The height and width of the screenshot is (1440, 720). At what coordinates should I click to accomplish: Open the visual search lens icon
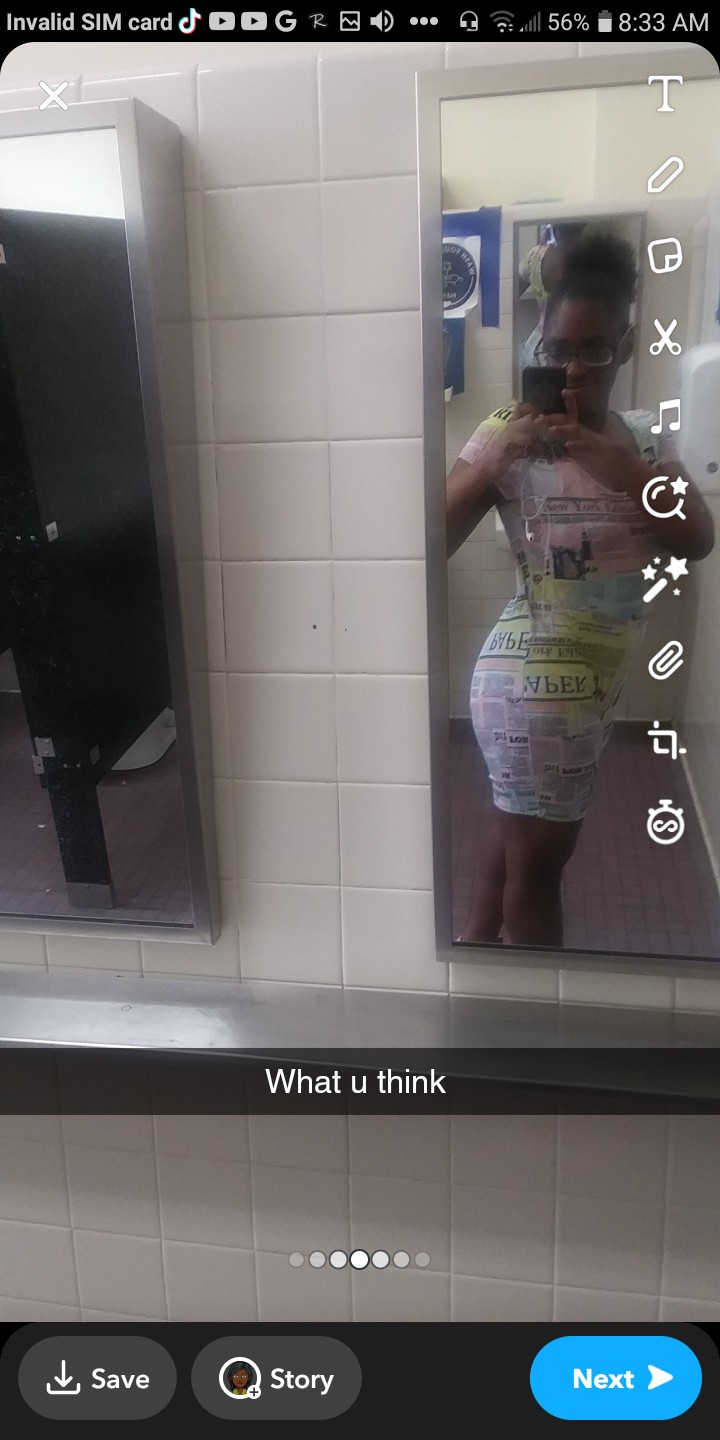coord(665,497)
